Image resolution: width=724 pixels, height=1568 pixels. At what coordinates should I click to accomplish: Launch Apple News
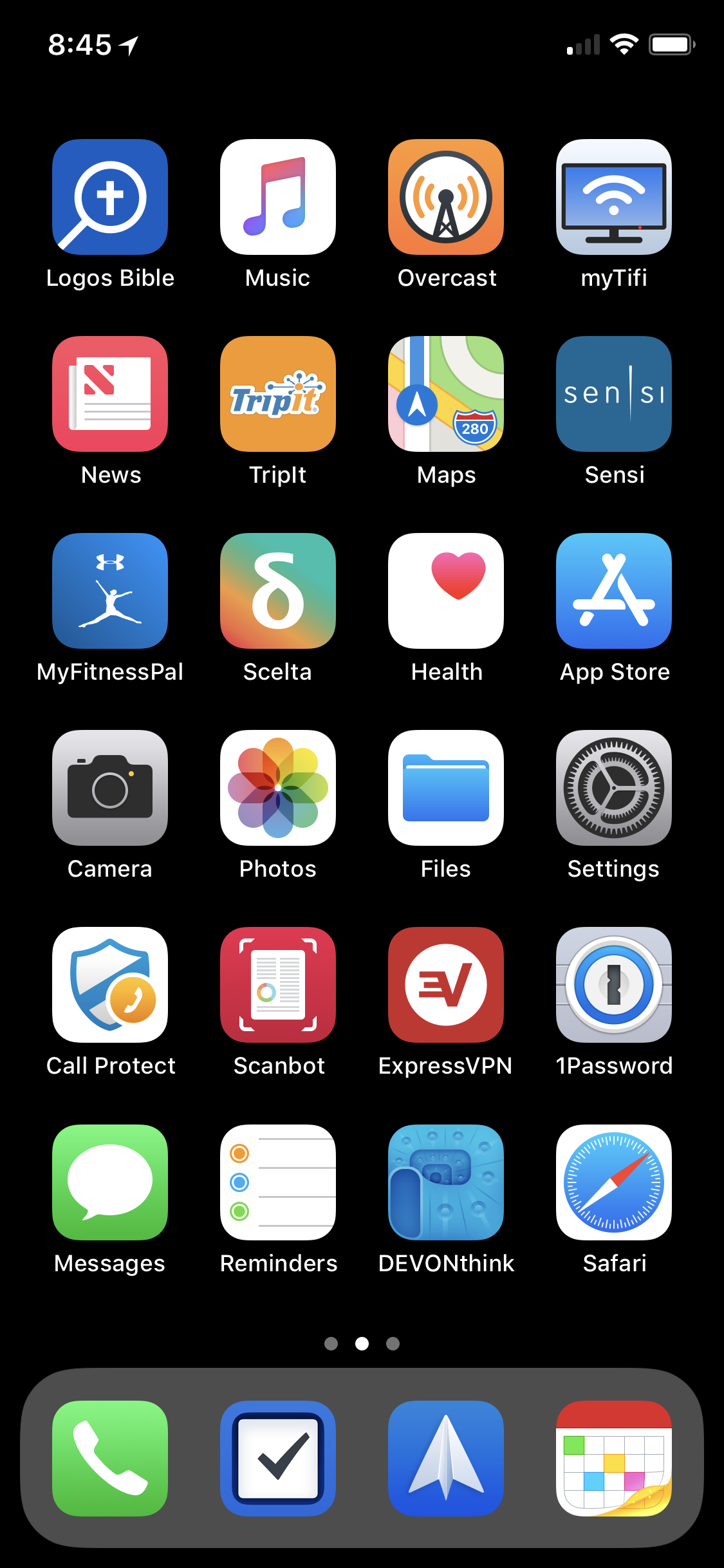pyautogui.click(x=110, y=394)
